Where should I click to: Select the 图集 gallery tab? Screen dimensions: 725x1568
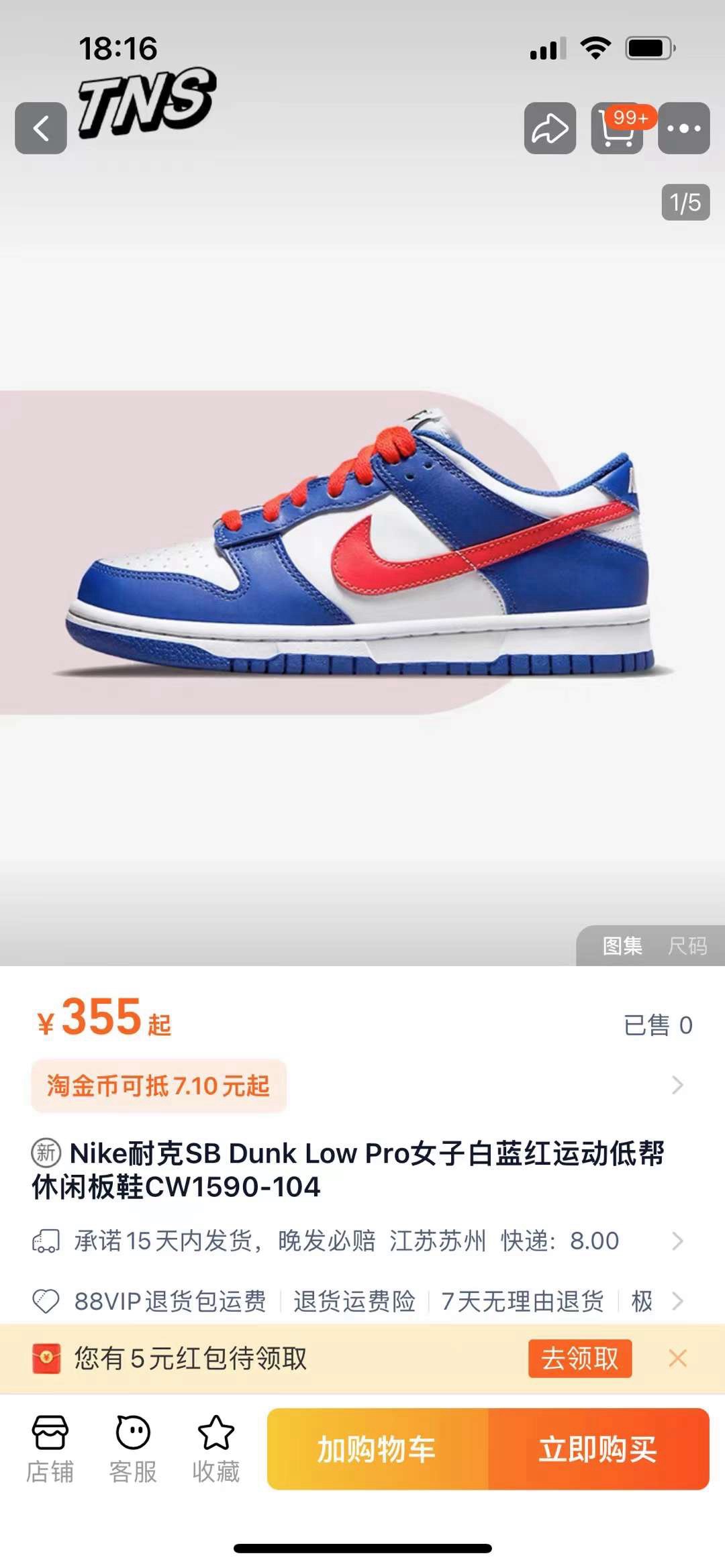(622, 946)
